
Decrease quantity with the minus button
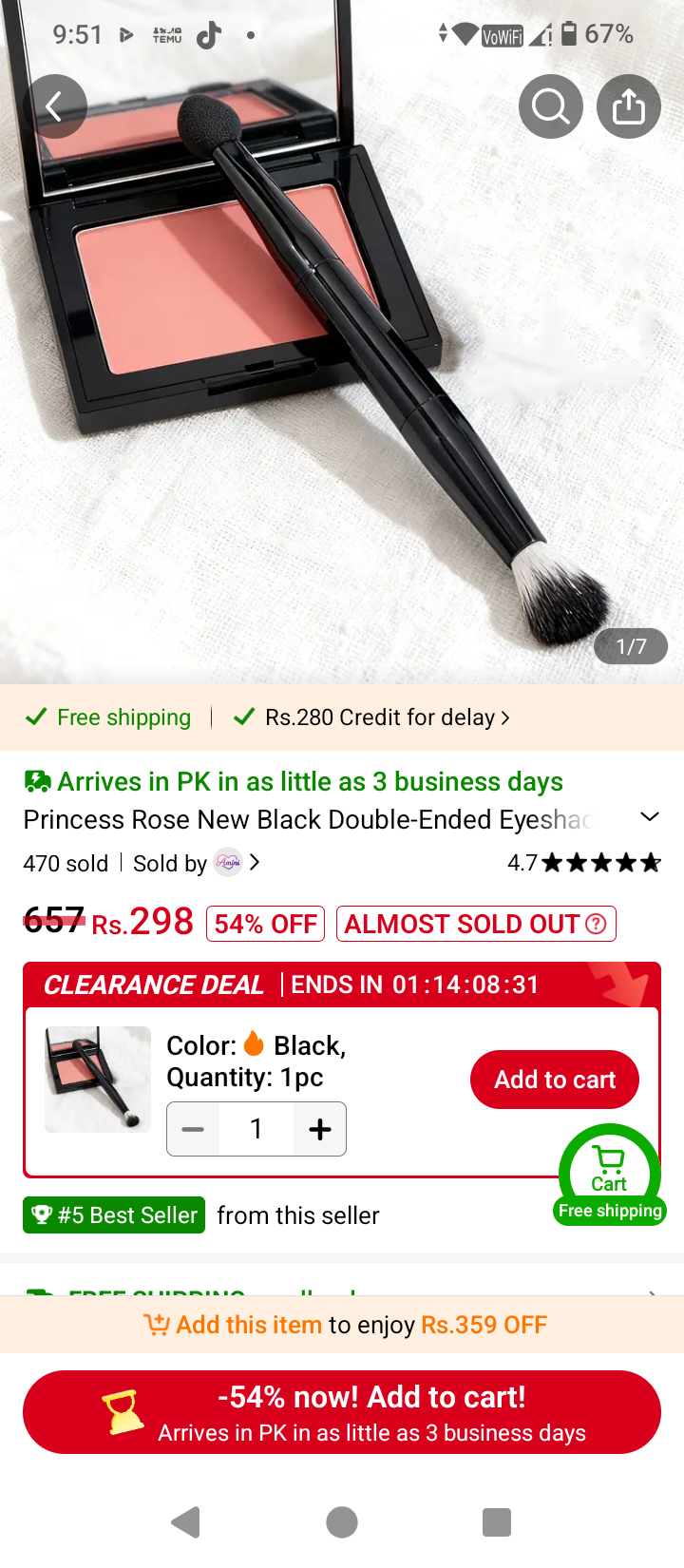(193, 1129)
